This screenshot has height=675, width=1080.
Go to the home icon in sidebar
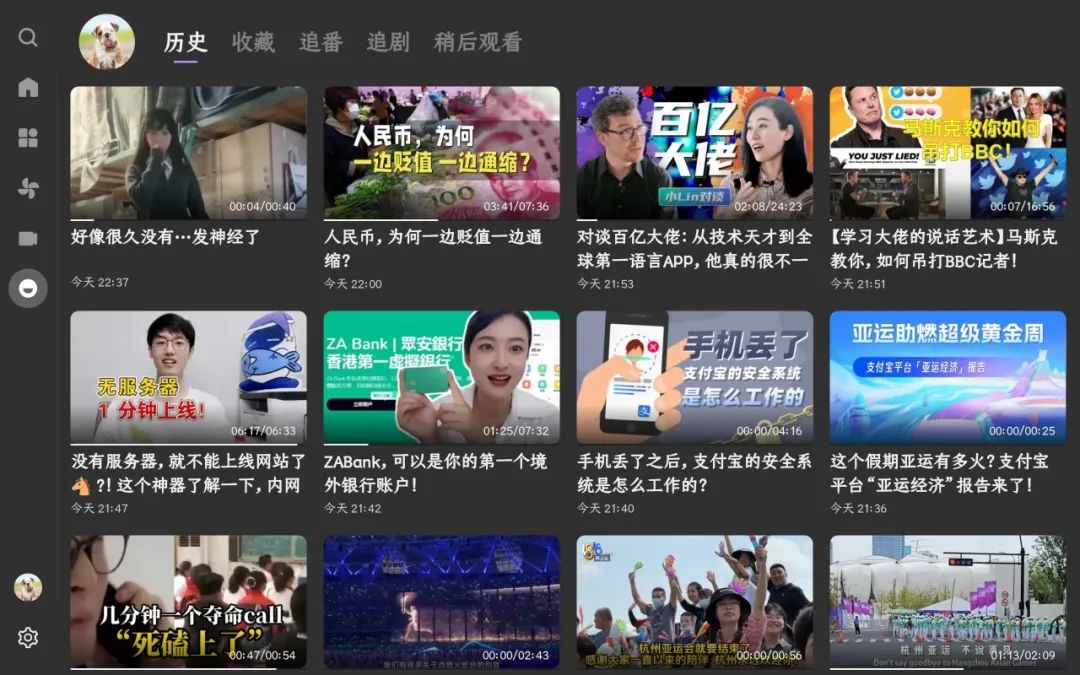point(28,87)
